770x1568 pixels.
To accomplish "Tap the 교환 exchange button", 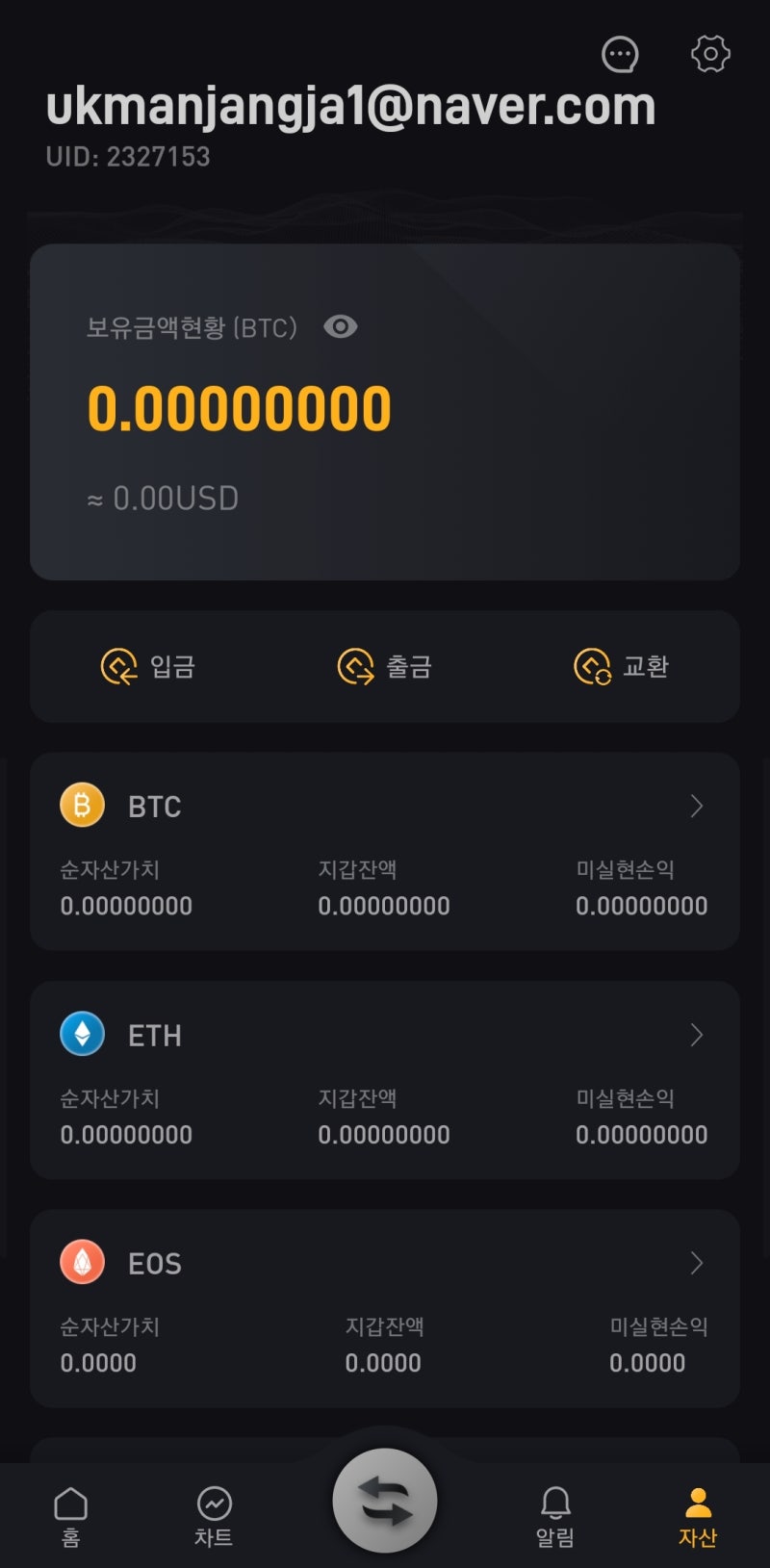I will (x=622, y=666).
